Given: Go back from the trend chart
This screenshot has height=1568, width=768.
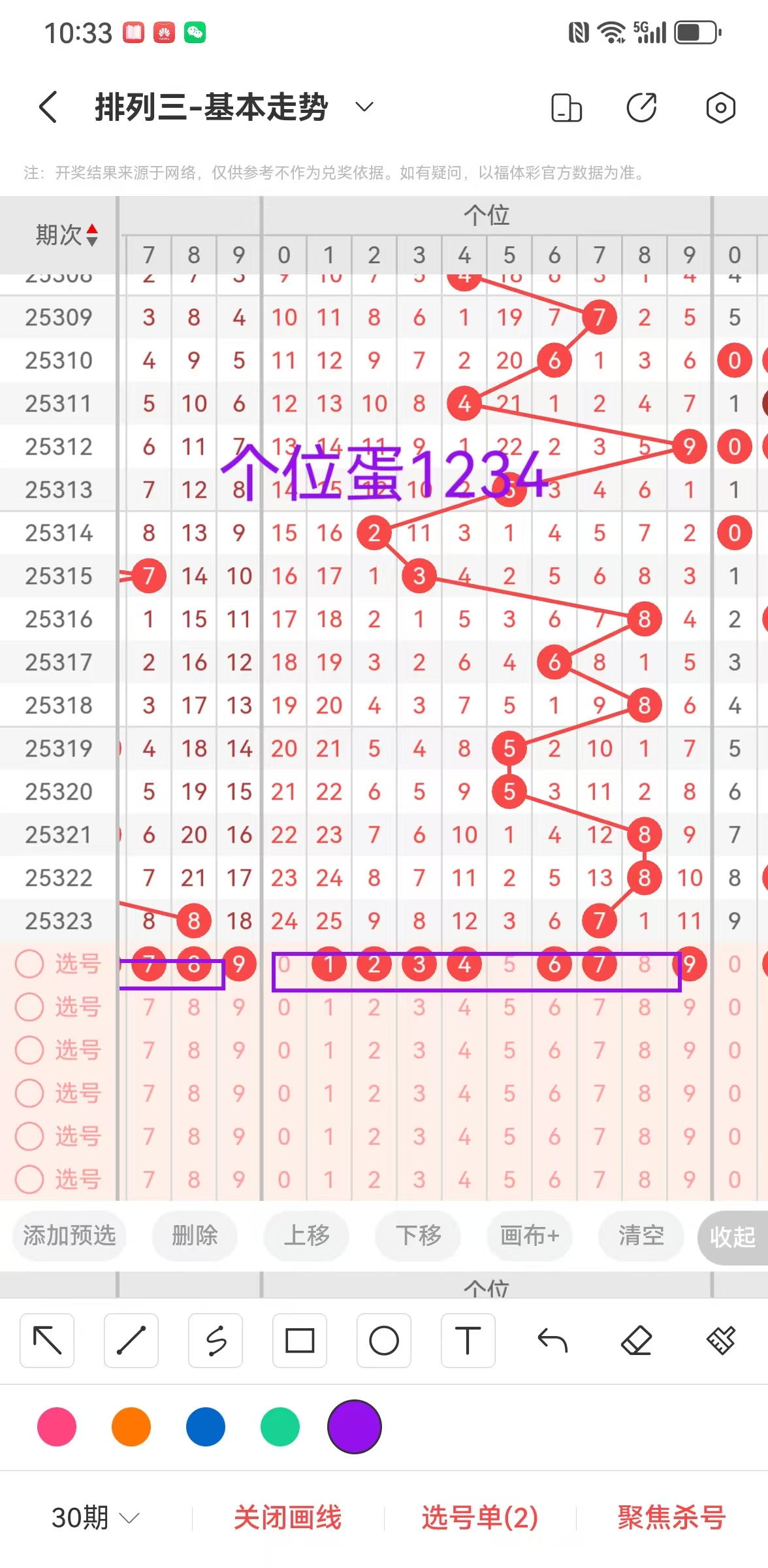Looking at the screenshot, I should click(x=48, y=107).
